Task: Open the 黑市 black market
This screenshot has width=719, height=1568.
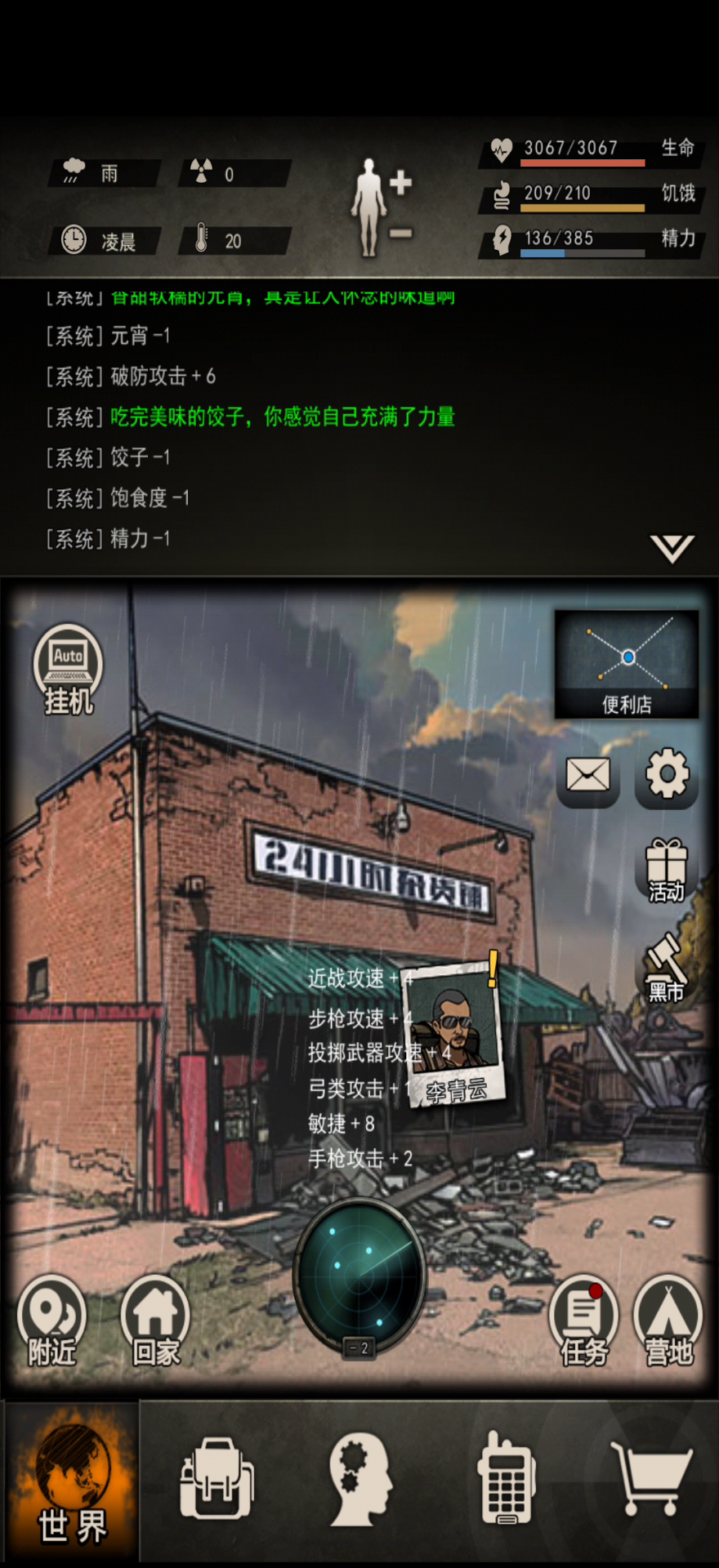Action: click(x=666, y=968)
